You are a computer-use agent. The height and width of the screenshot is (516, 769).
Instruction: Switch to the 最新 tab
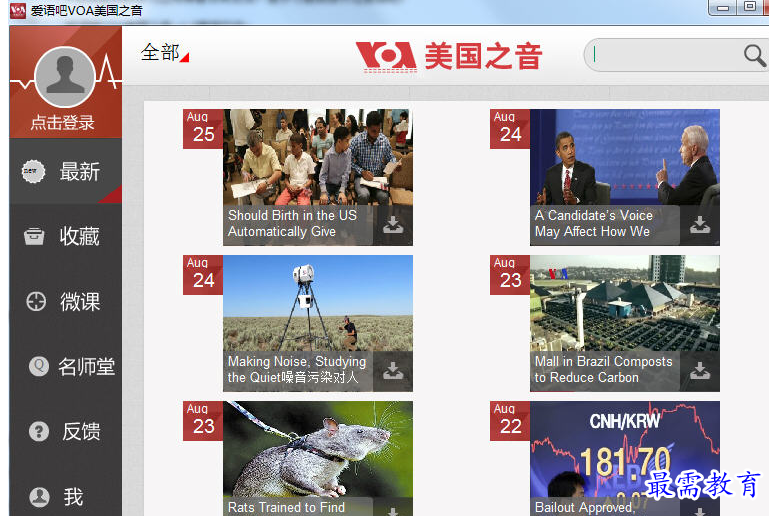point(66,171)
